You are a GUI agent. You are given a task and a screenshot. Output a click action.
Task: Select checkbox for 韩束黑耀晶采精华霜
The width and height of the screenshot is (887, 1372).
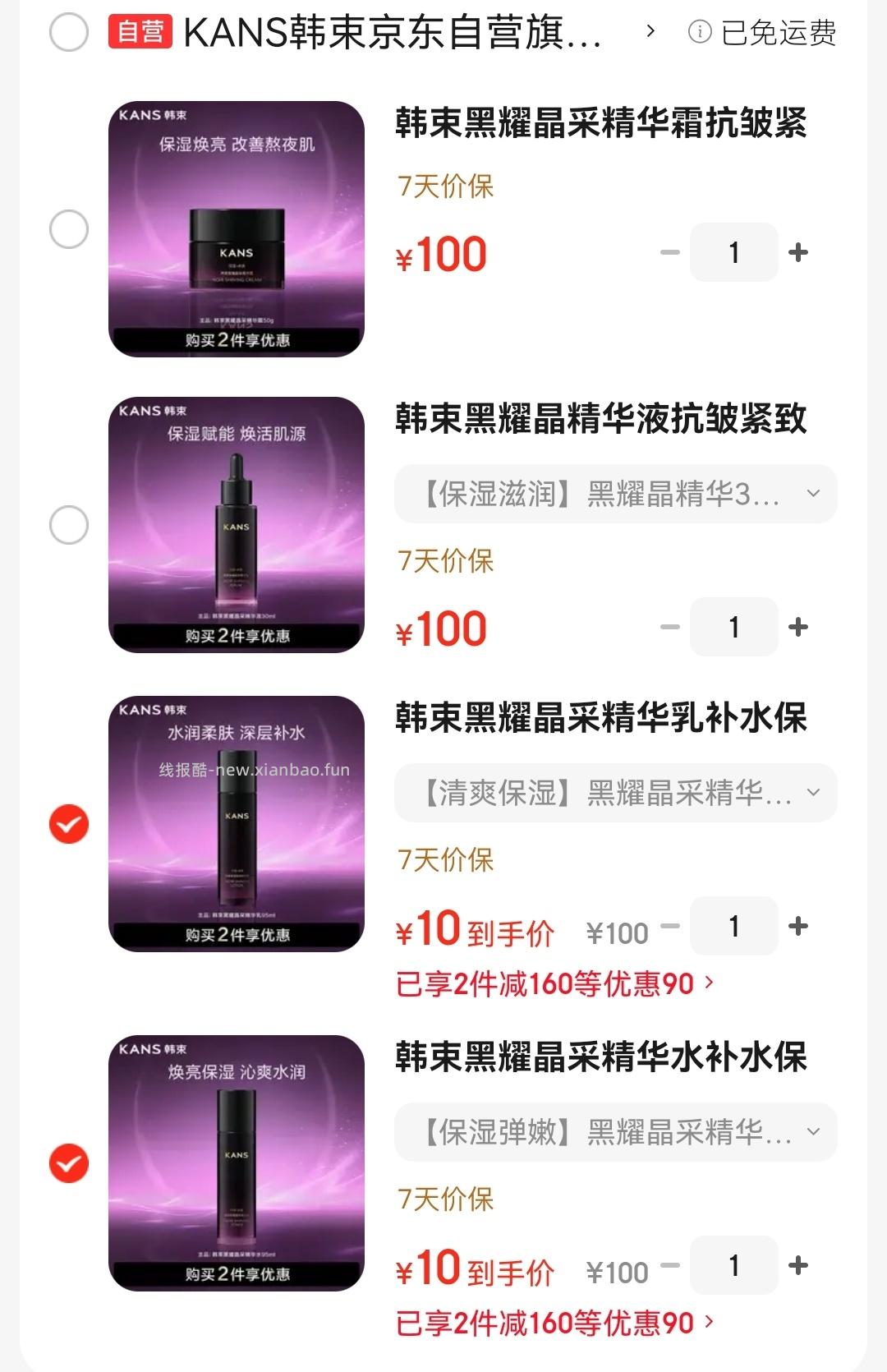(68, 230)
